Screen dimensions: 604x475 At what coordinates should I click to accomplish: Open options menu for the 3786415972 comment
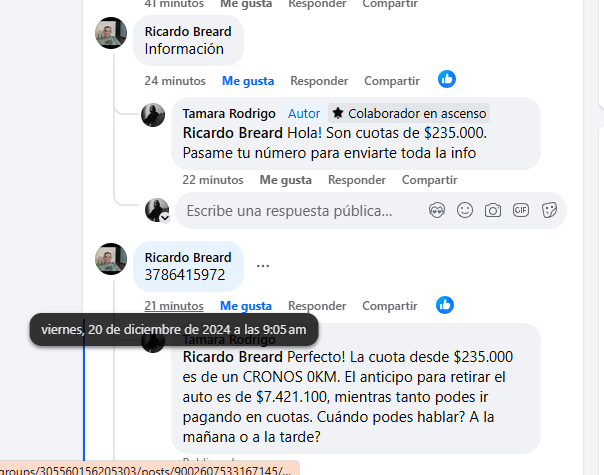coord(263,266)
